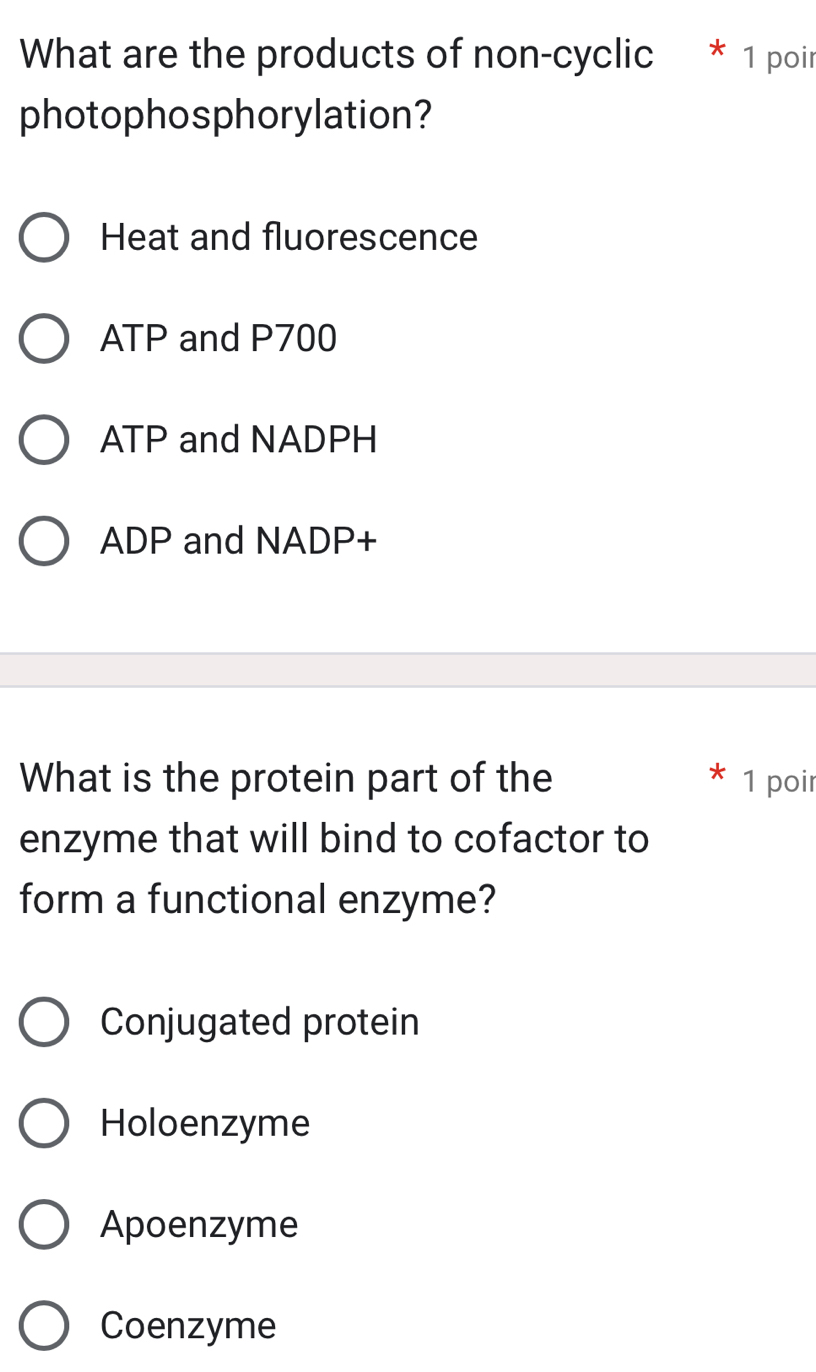The width and height of the screenshot is (816, 1372).
Task: Select the ADP and NADP+ option
Action: pyautogui.click(x=44, y=540)
